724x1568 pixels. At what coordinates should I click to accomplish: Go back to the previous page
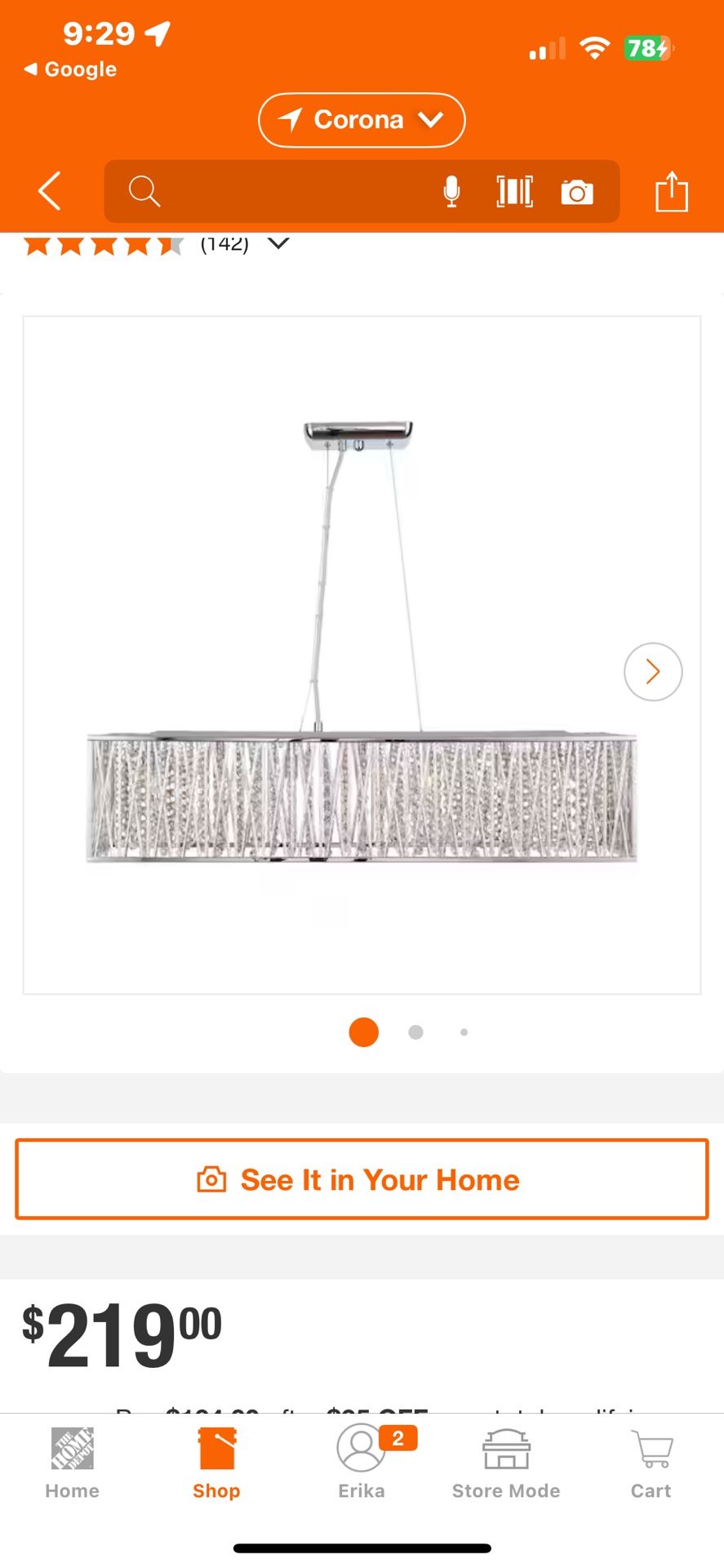click(x=50, y=191)
